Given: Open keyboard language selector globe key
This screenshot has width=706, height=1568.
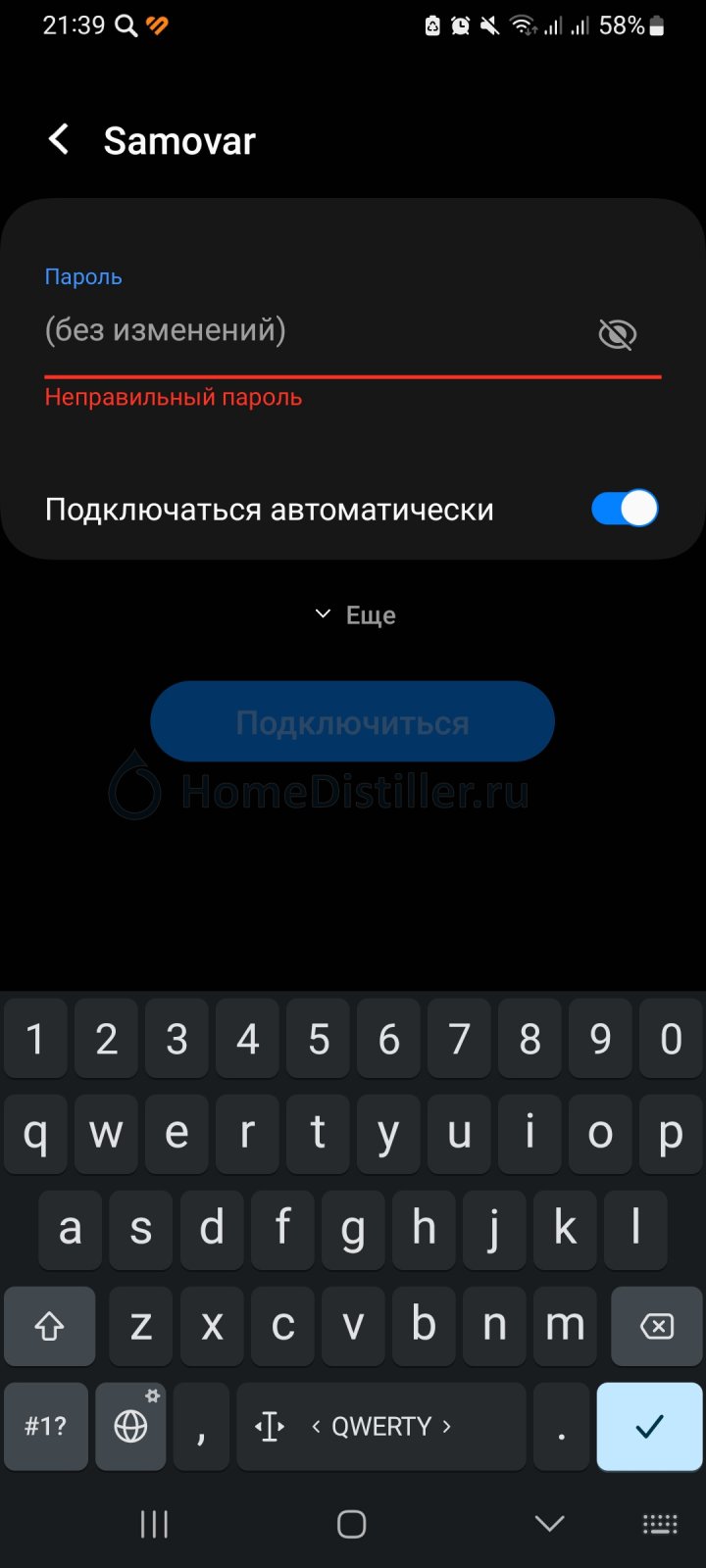Looking at the screenshot, I should [130, 1426].
